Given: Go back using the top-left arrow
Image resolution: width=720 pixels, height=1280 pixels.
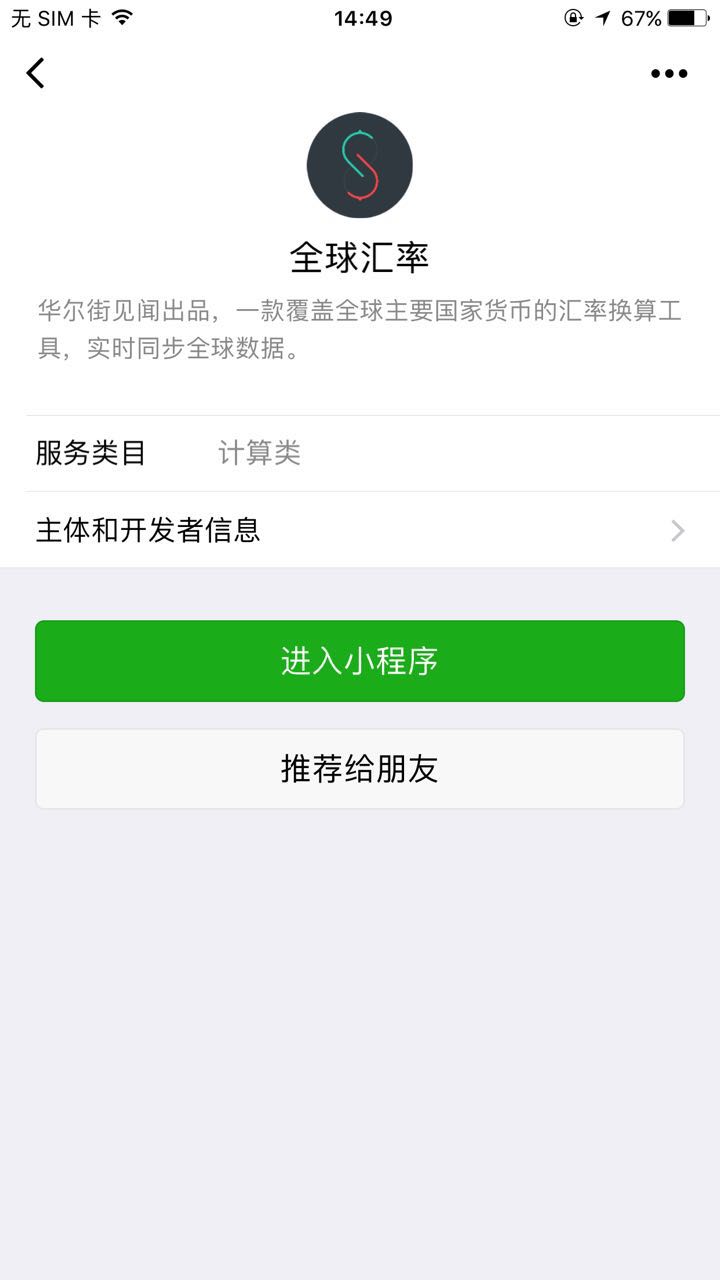Looking at the screenshot, I should pos(36,73).
